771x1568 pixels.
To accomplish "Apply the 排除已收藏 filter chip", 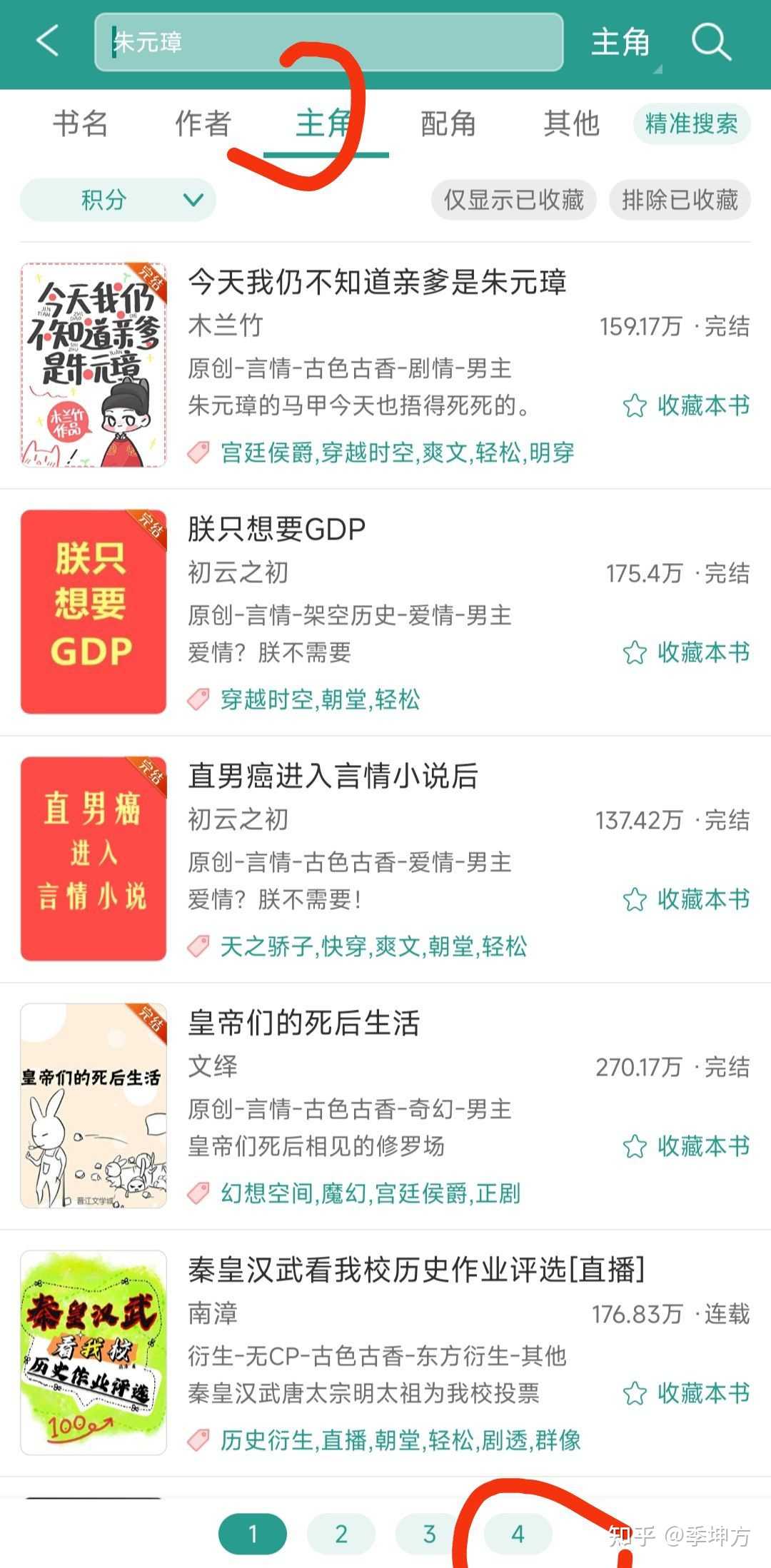I will 680,200.
